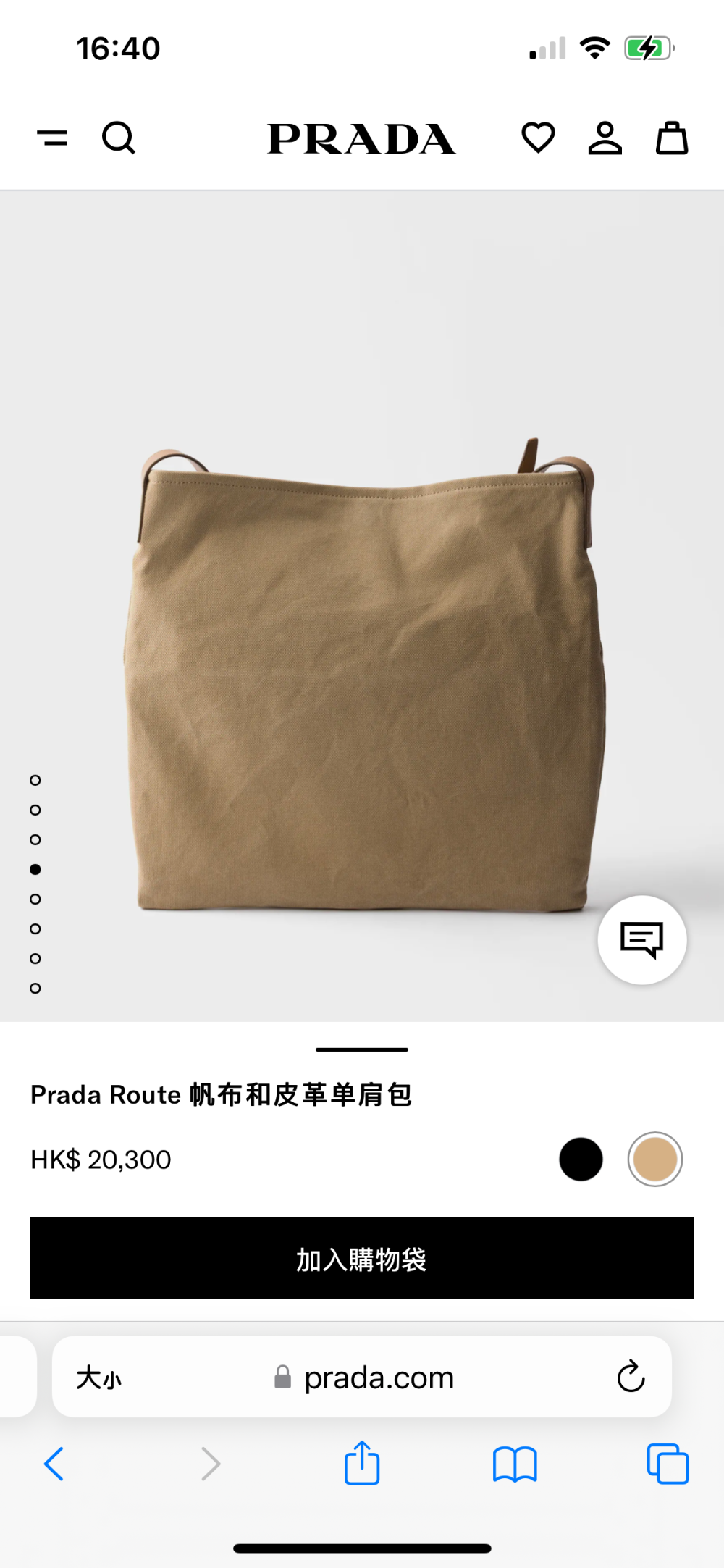Tap the prada.com address bar

pyautogui.click(x=363, y=1378)
